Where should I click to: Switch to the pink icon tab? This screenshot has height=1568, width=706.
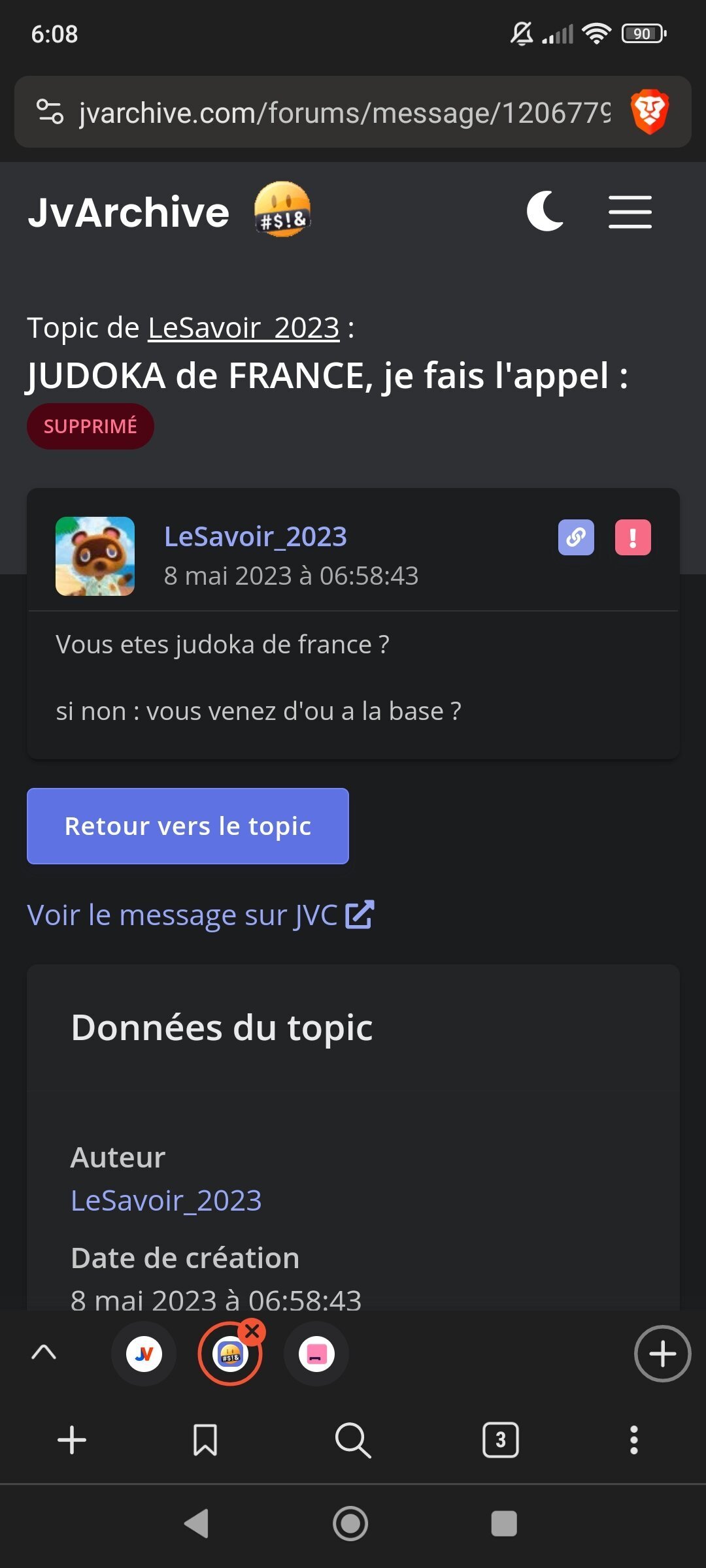coord(316,1354)
